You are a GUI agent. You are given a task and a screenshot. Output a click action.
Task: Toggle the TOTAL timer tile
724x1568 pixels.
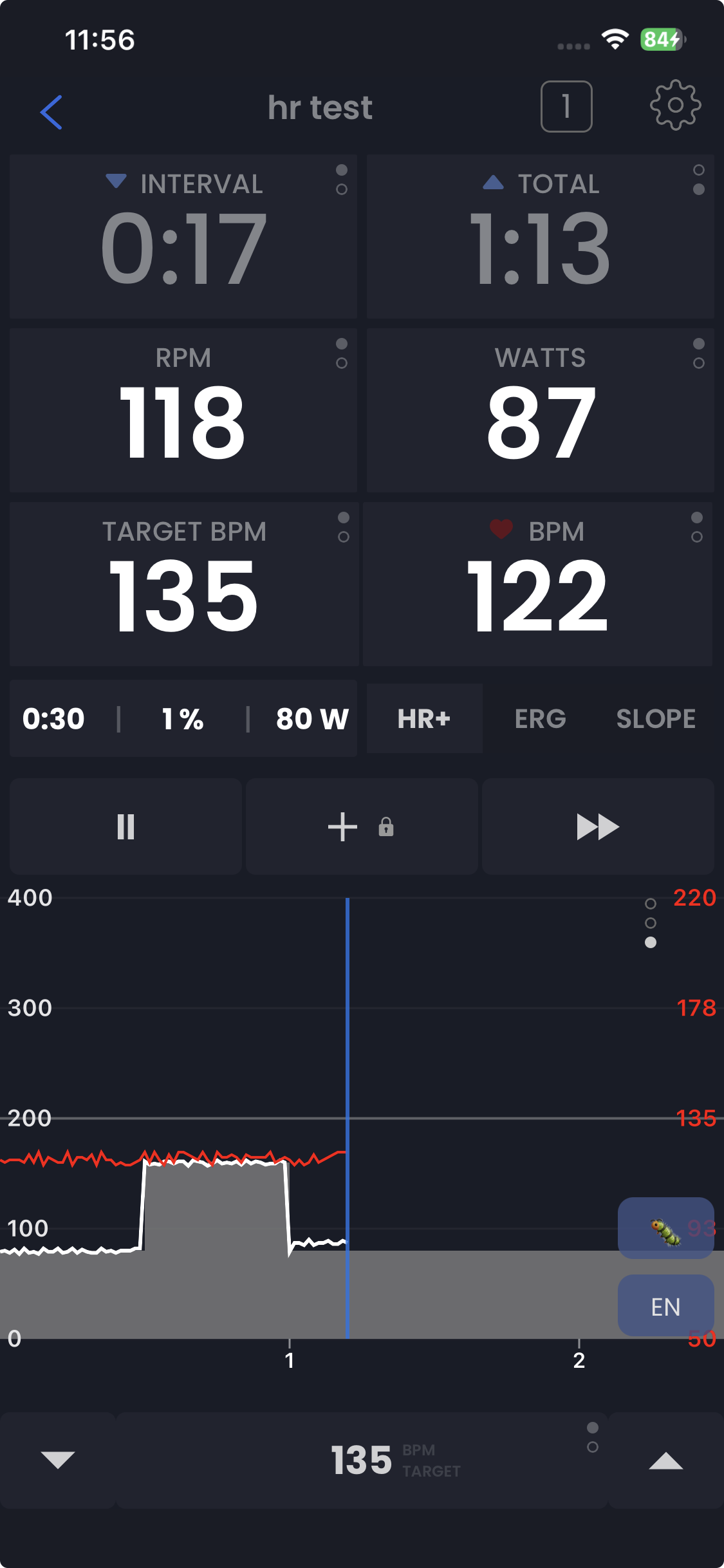pos(540,236)
